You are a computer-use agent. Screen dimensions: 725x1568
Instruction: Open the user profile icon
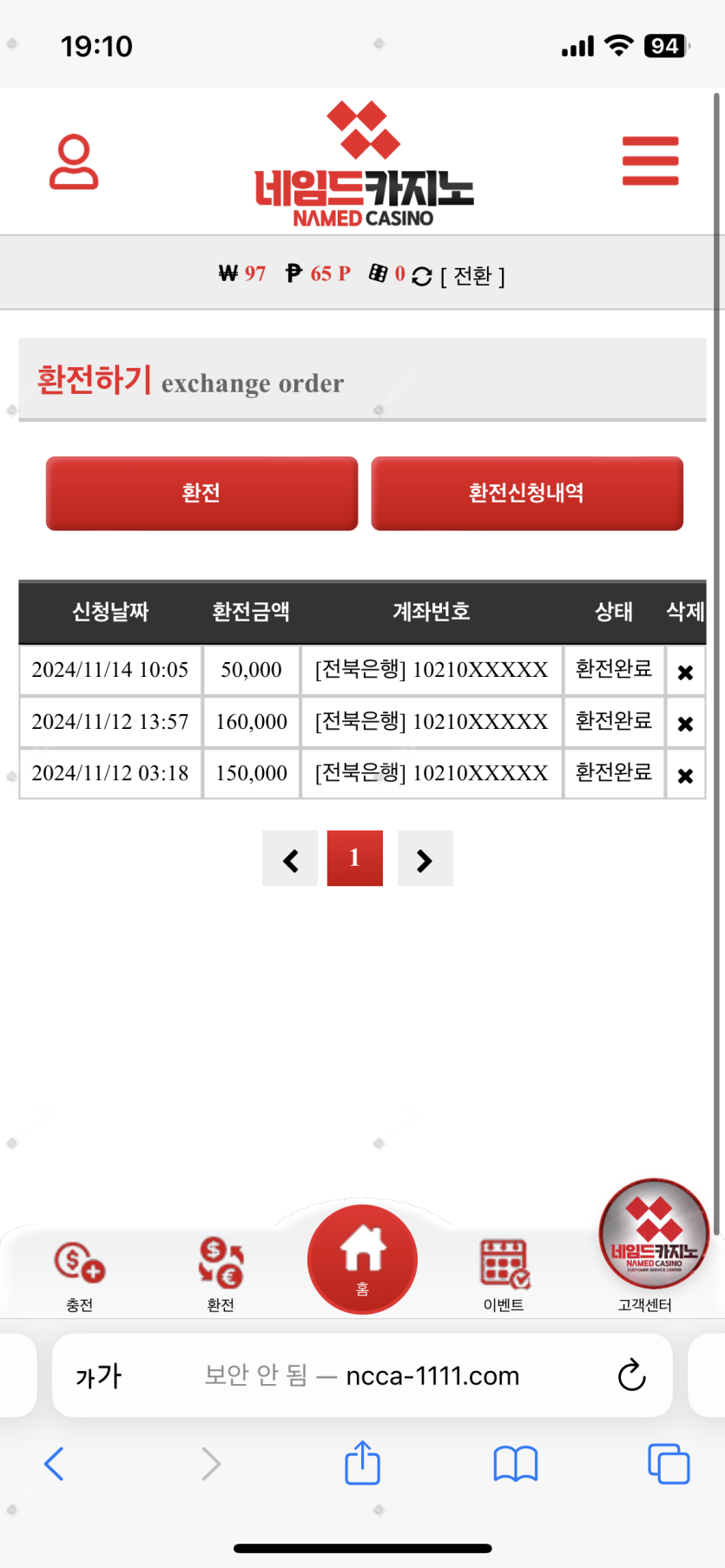coord(74,161)
